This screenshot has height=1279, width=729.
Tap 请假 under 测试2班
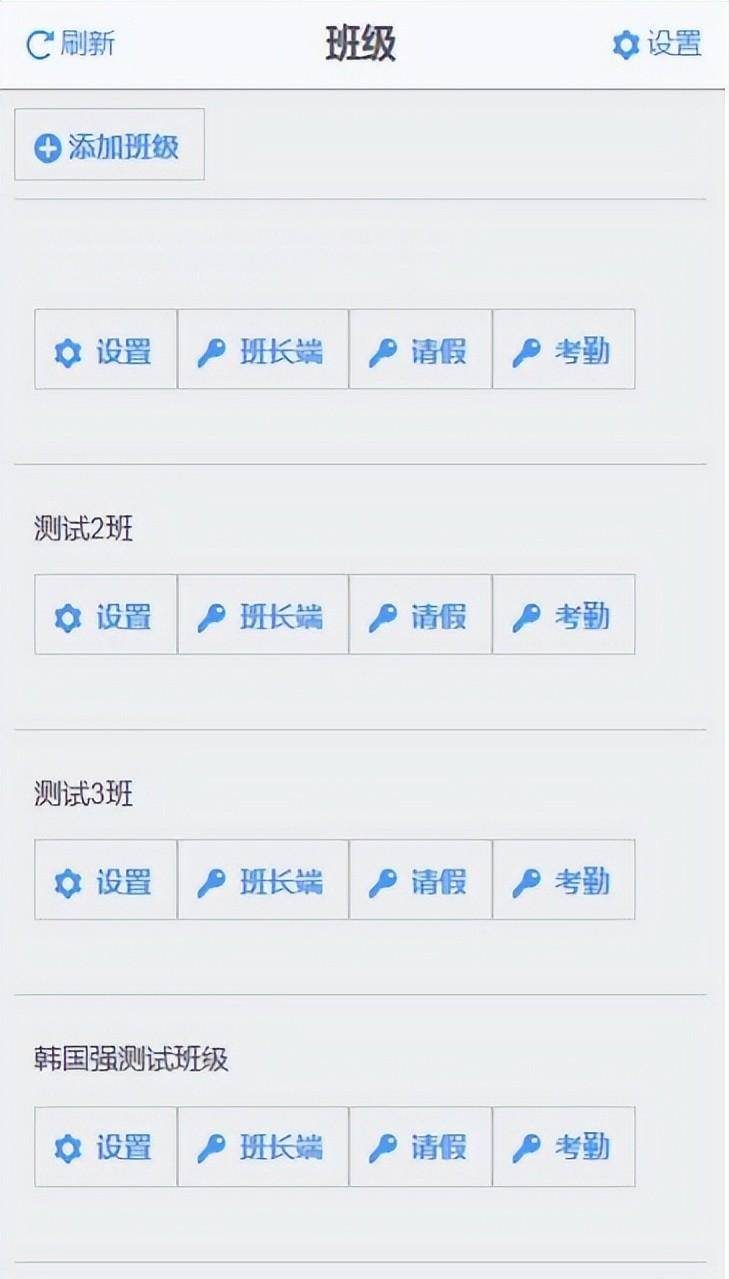(x=420, y=614)
